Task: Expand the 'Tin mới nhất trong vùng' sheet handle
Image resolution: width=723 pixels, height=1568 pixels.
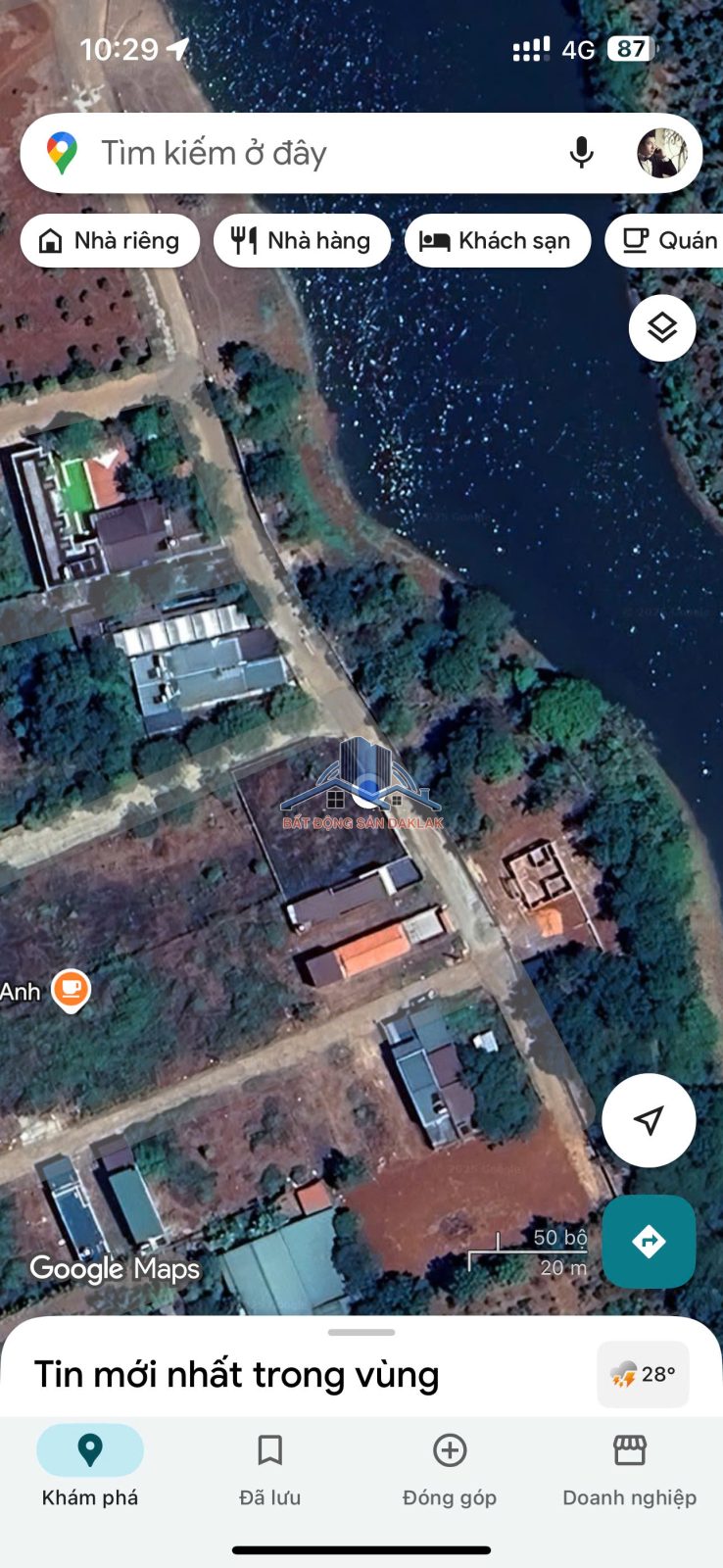Action: (361, 1333)
